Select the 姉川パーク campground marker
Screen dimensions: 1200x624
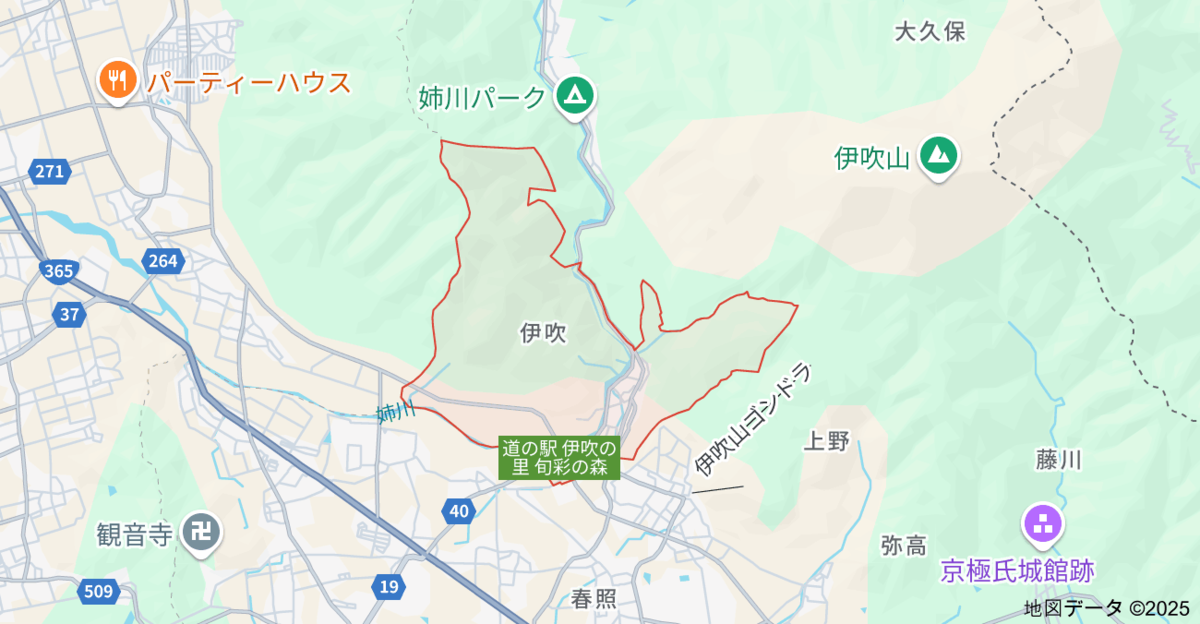coord(574,97)
